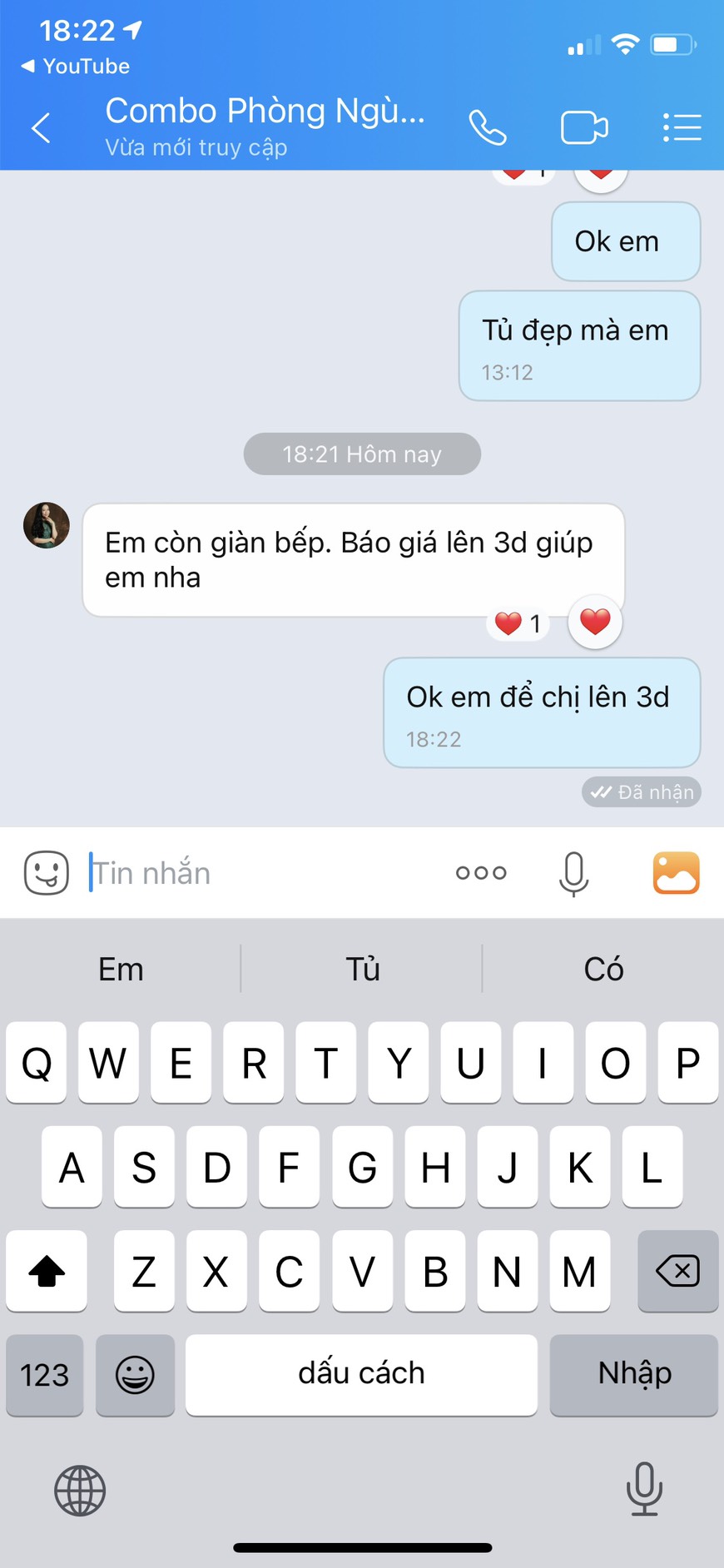The width and height of the screenshot is (724, 1568).
Task: View the sender's profile picture
Action: (47, 525)
